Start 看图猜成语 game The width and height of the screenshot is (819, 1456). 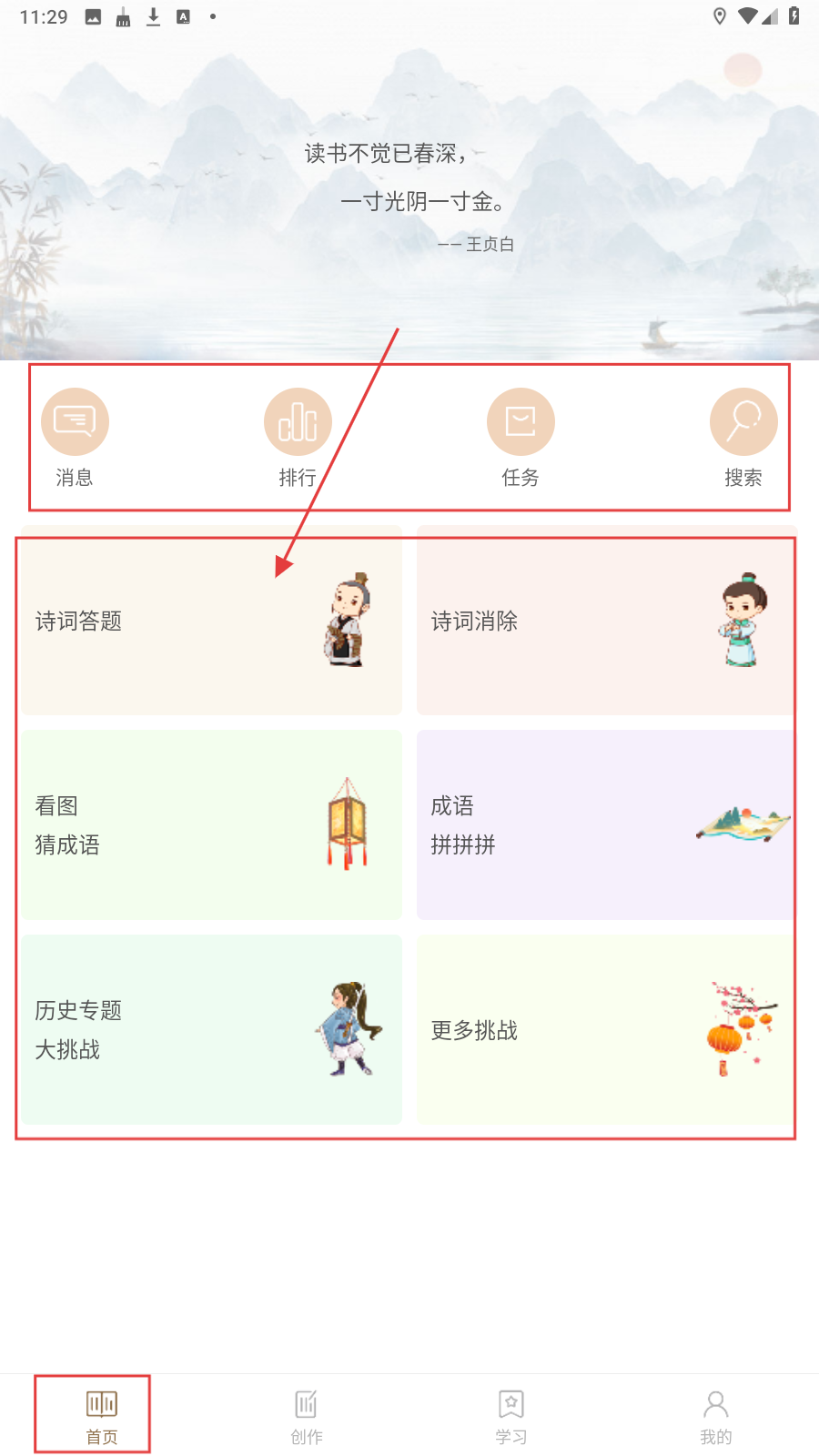[x=211, y=824]
